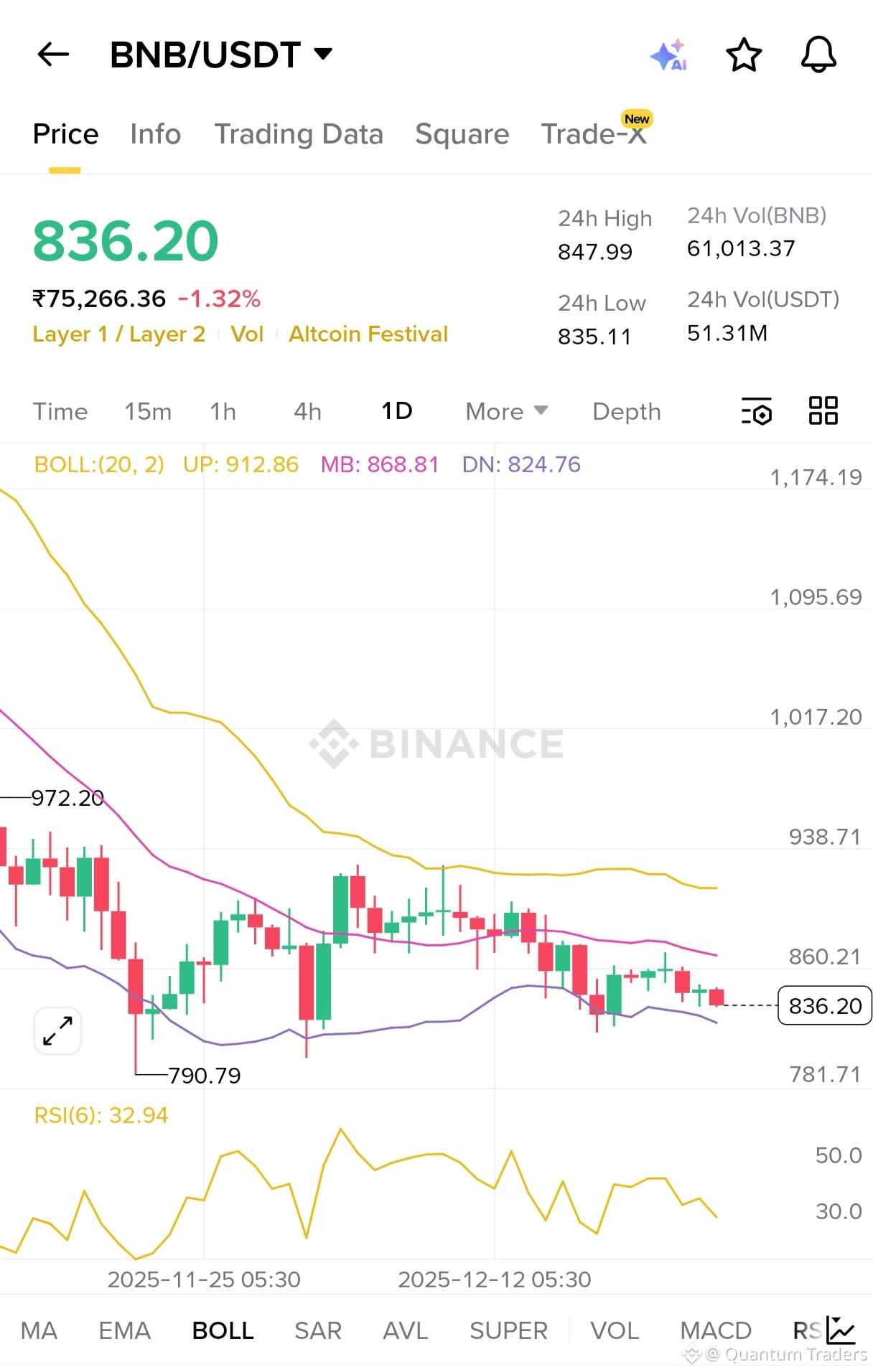The image size is (873, 1372).
Task: Open the chart layout grid icon
Action: 823,411
